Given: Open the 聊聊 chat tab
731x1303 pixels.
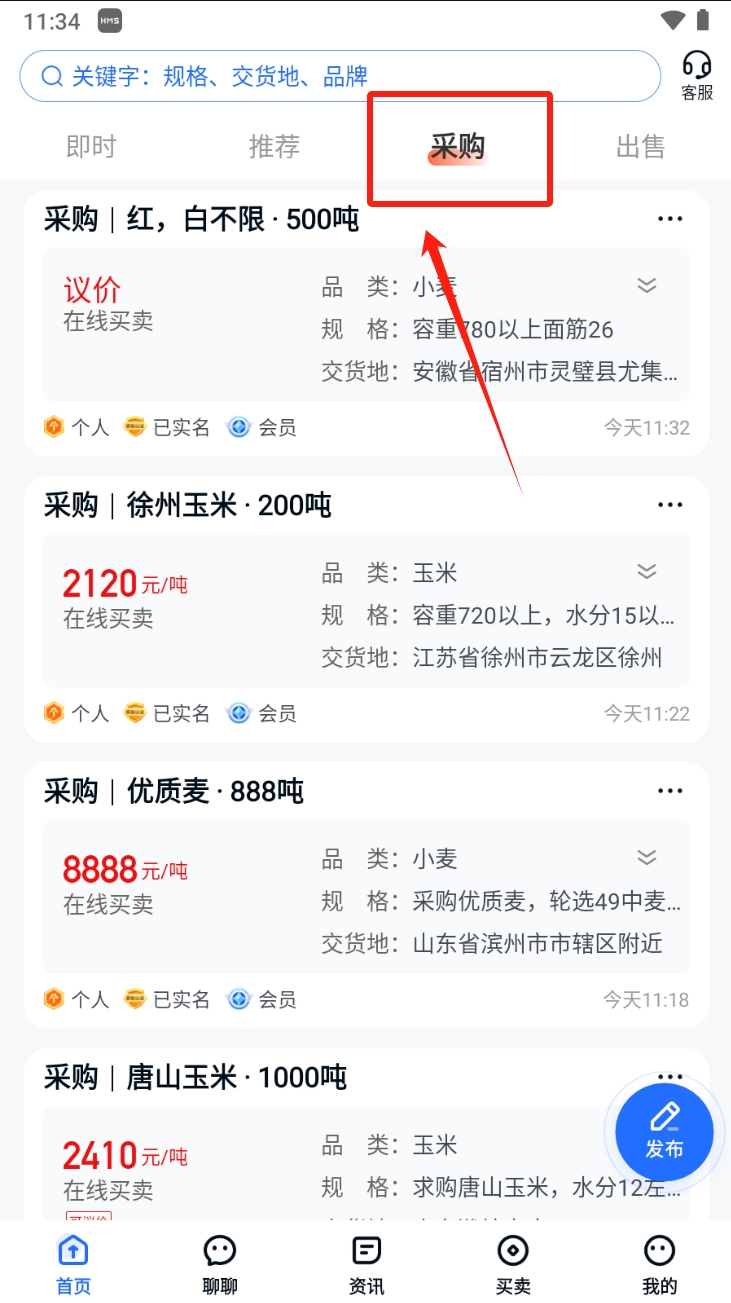Looking at the screenshot, I should tap(220, 1264).
